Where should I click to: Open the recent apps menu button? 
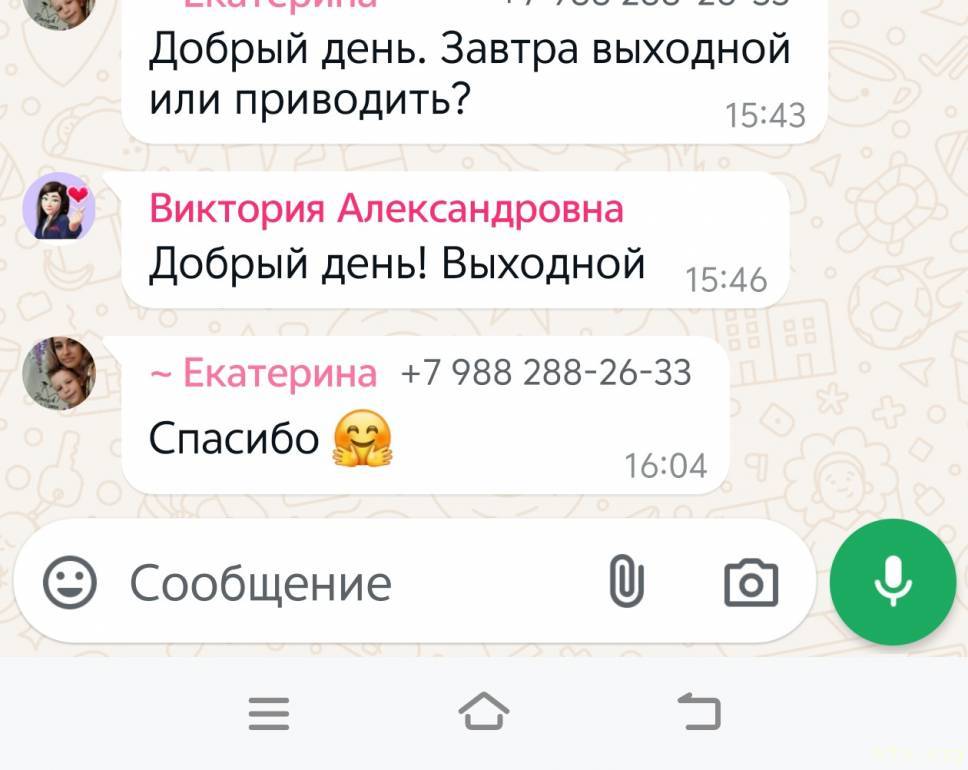(x=268, y=713)
